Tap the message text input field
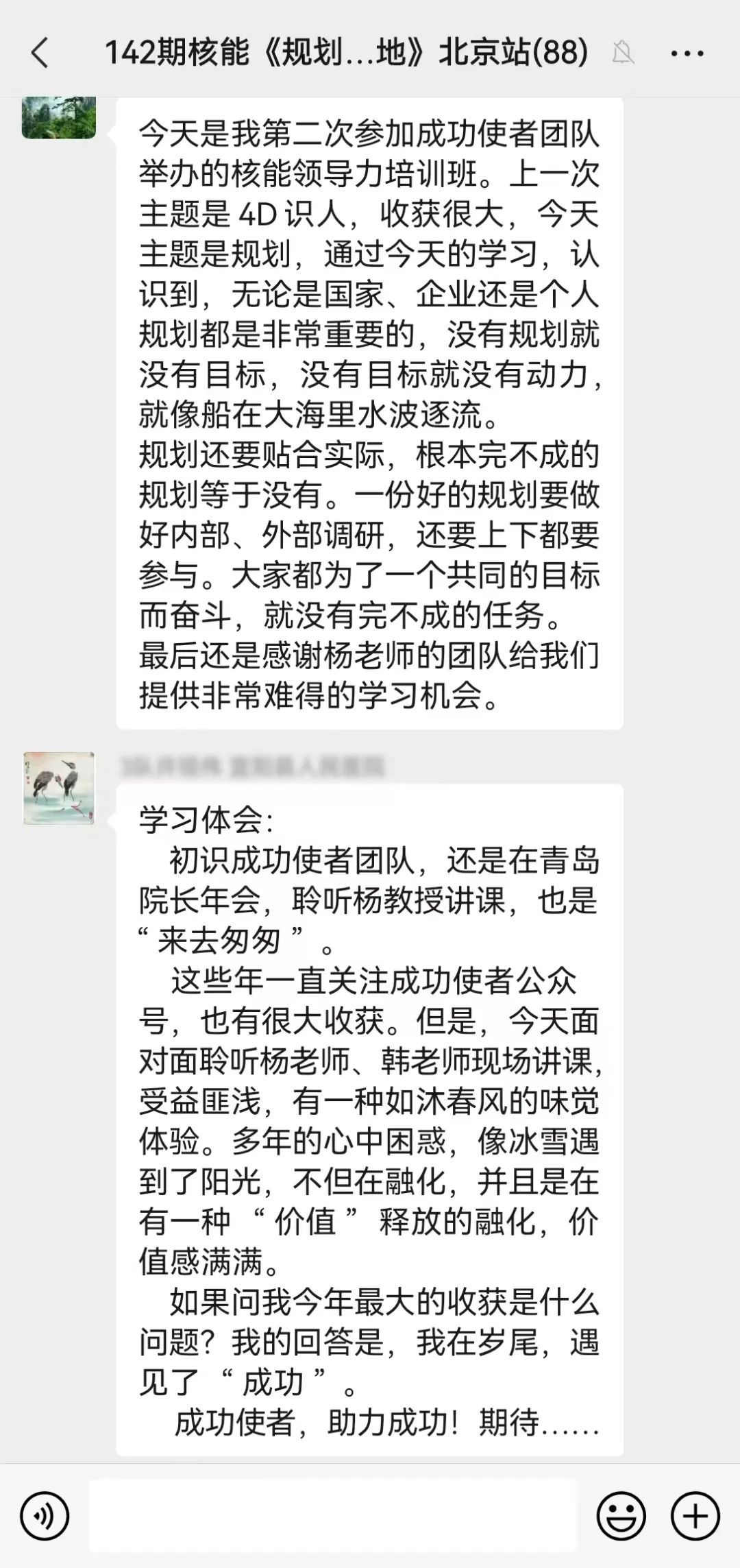This screenshot has width=740, height=1568. 333,1515
